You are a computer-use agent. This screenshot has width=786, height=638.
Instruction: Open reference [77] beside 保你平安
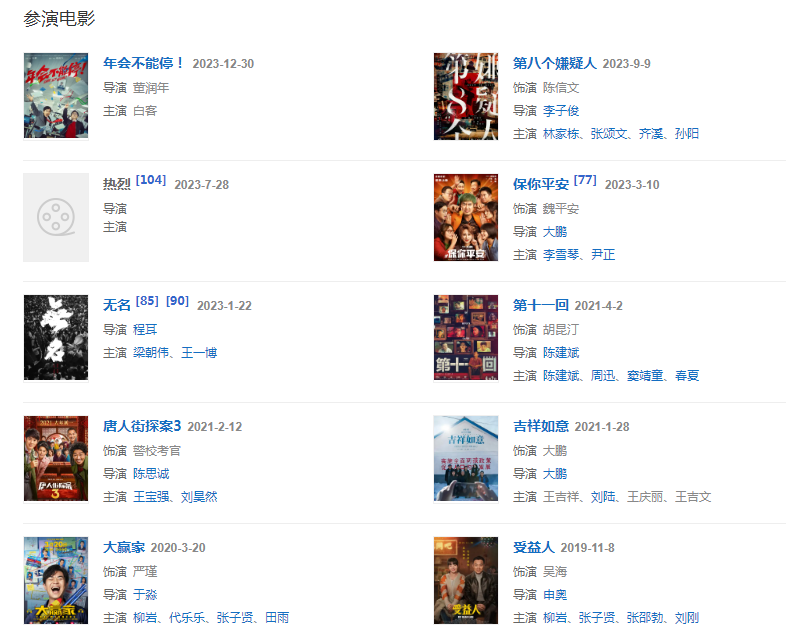tap(585, 180)
